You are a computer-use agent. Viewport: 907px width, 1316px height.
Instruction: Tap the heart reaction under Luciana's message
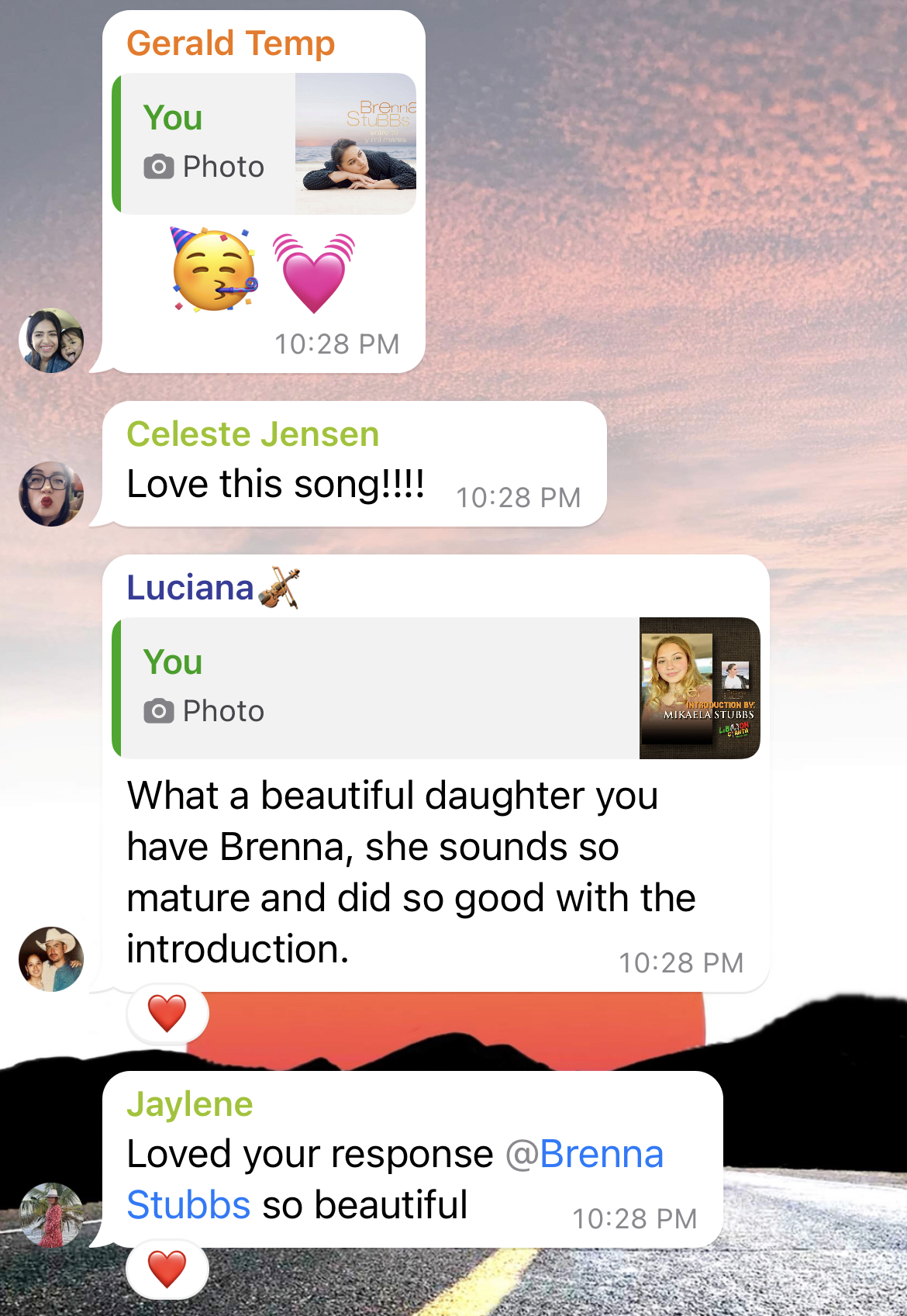[167, 1013]
